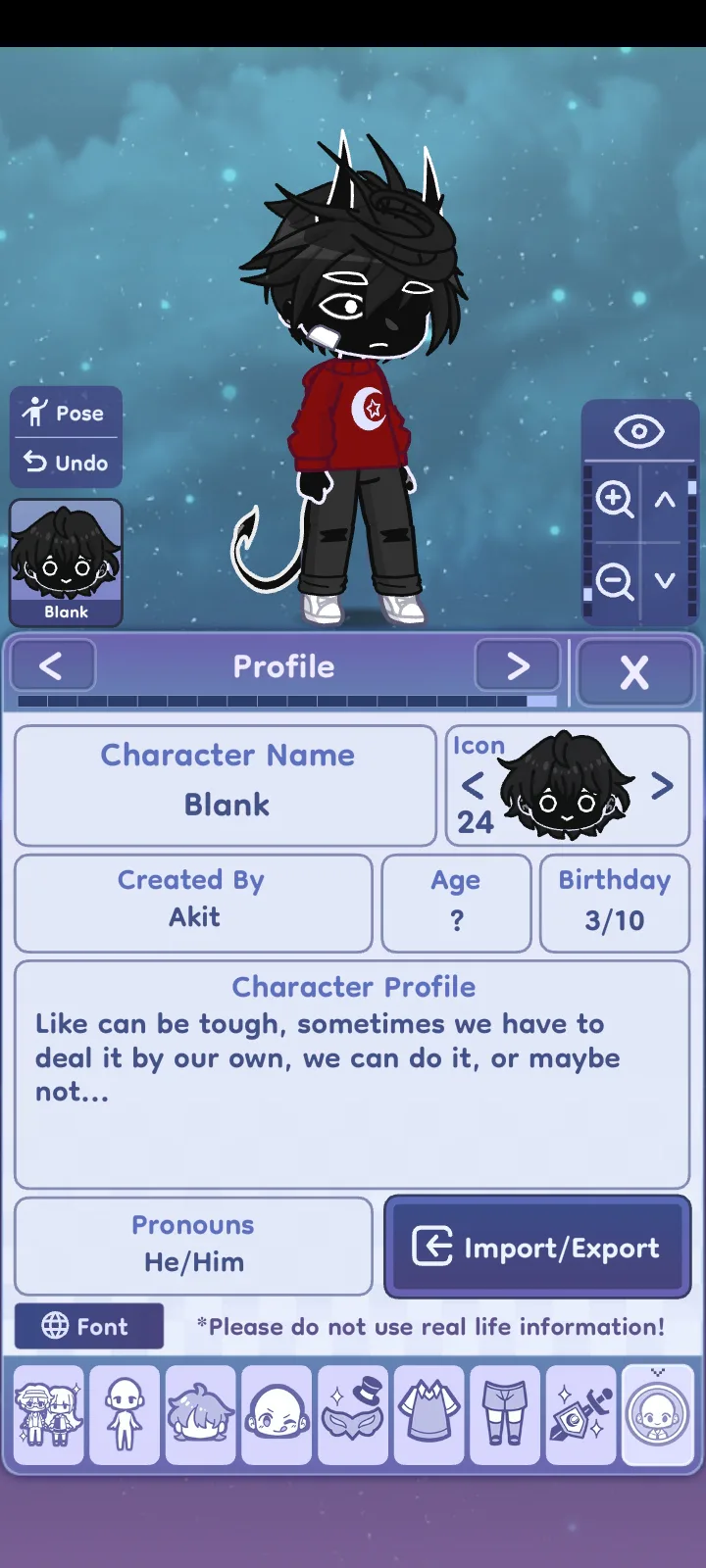Switch to the next icon

pyautogui.click(x=662, y=785)
